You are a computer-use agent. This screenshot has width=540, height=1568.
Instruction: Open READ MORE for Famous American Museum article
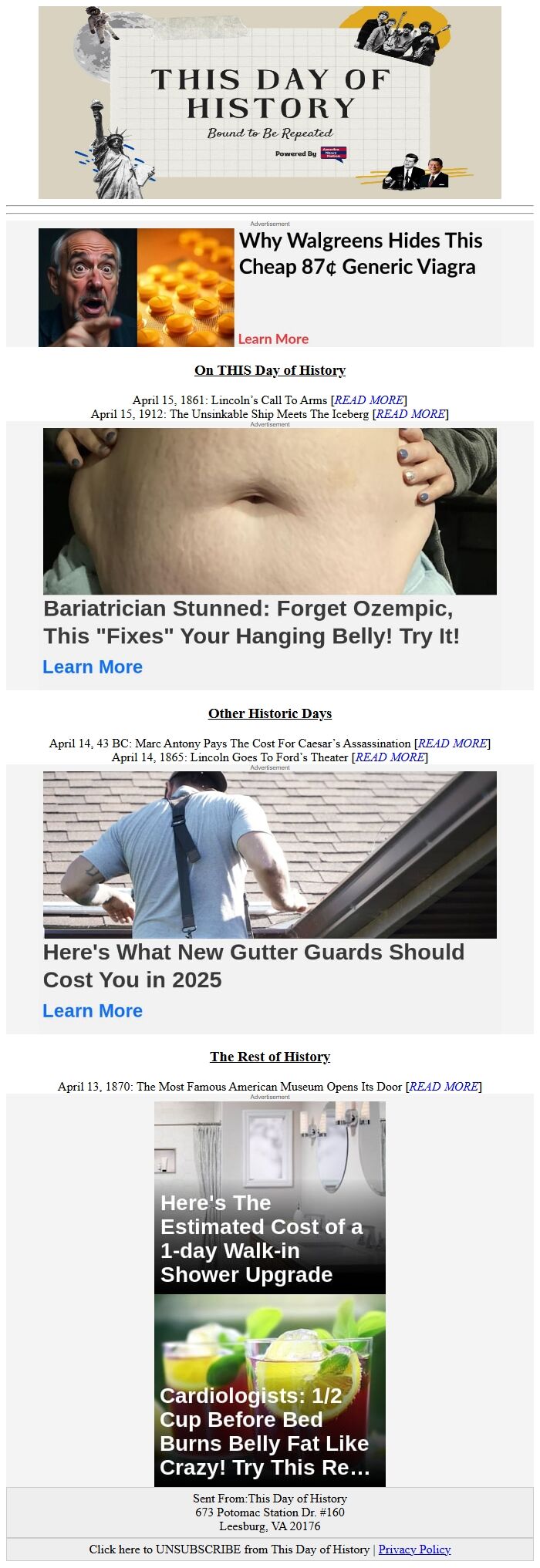443,1086
